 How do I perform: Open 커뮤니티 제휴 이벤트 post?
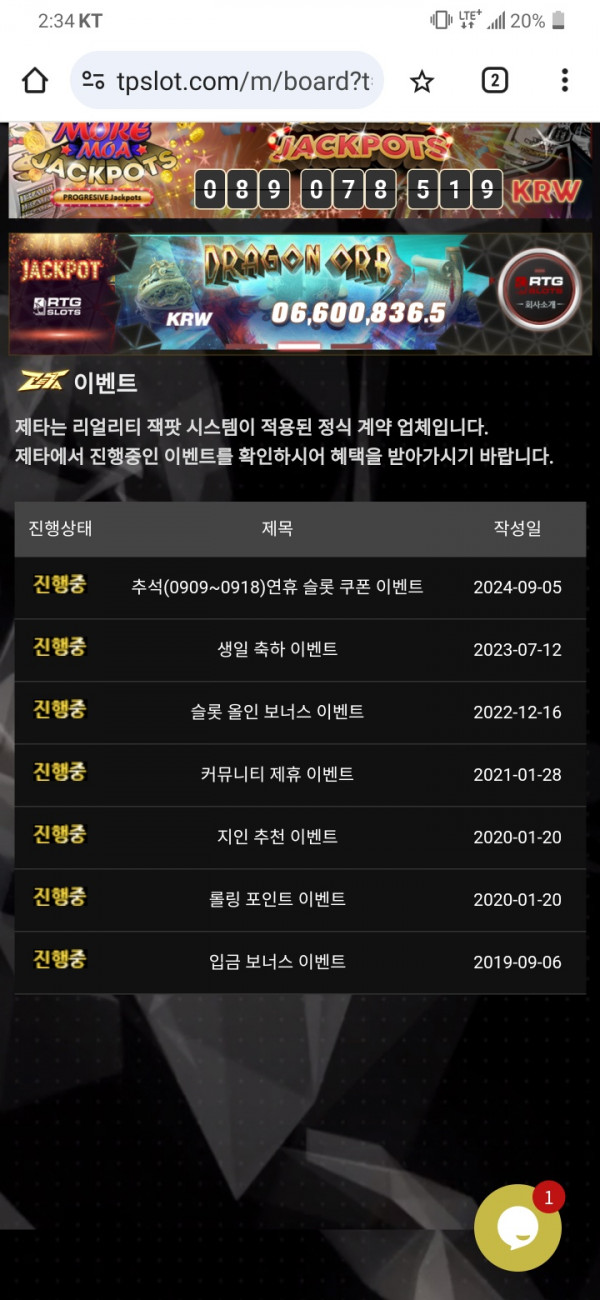pos(277,774)
